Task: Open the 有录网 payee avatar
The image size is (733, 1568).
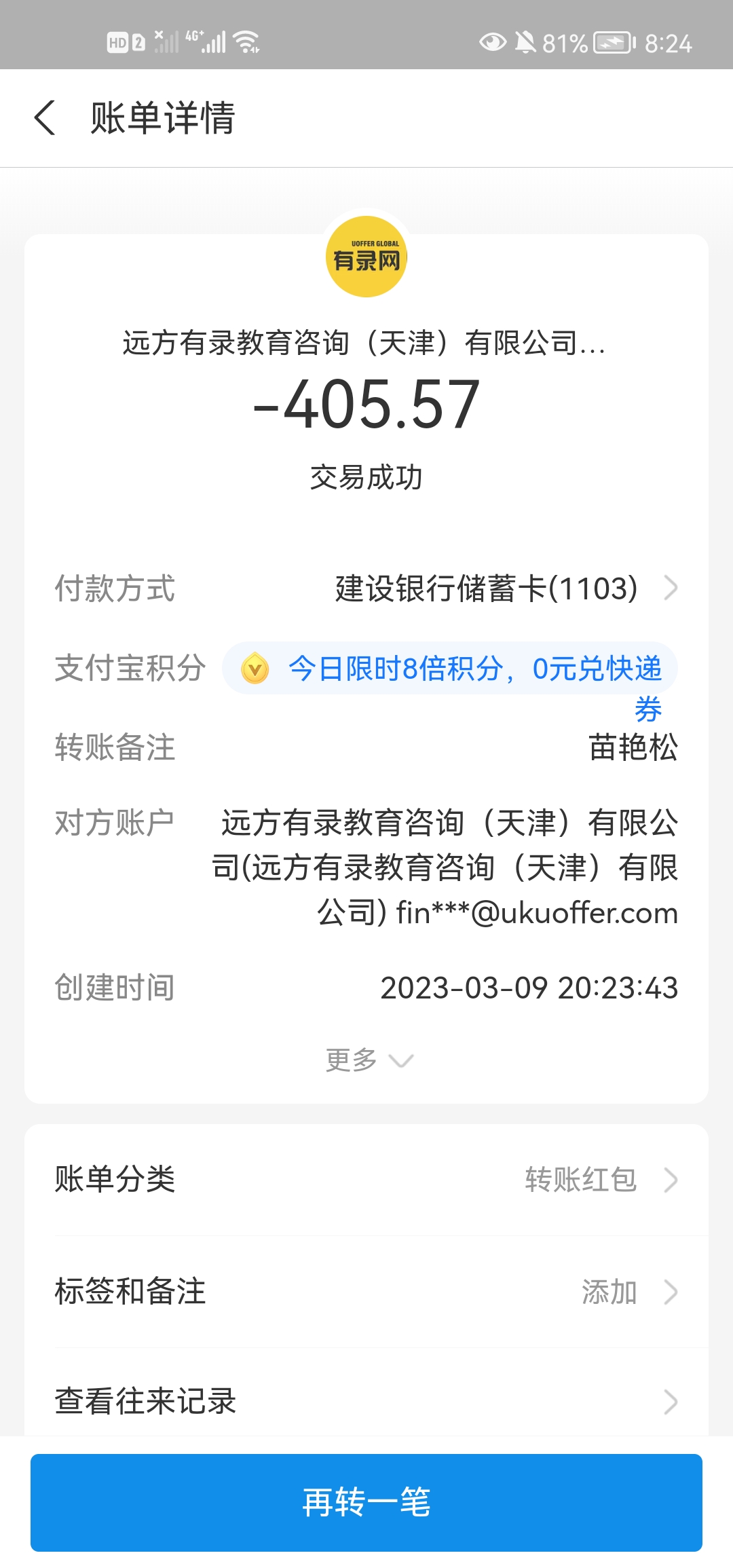Action: tap(366, 257)
